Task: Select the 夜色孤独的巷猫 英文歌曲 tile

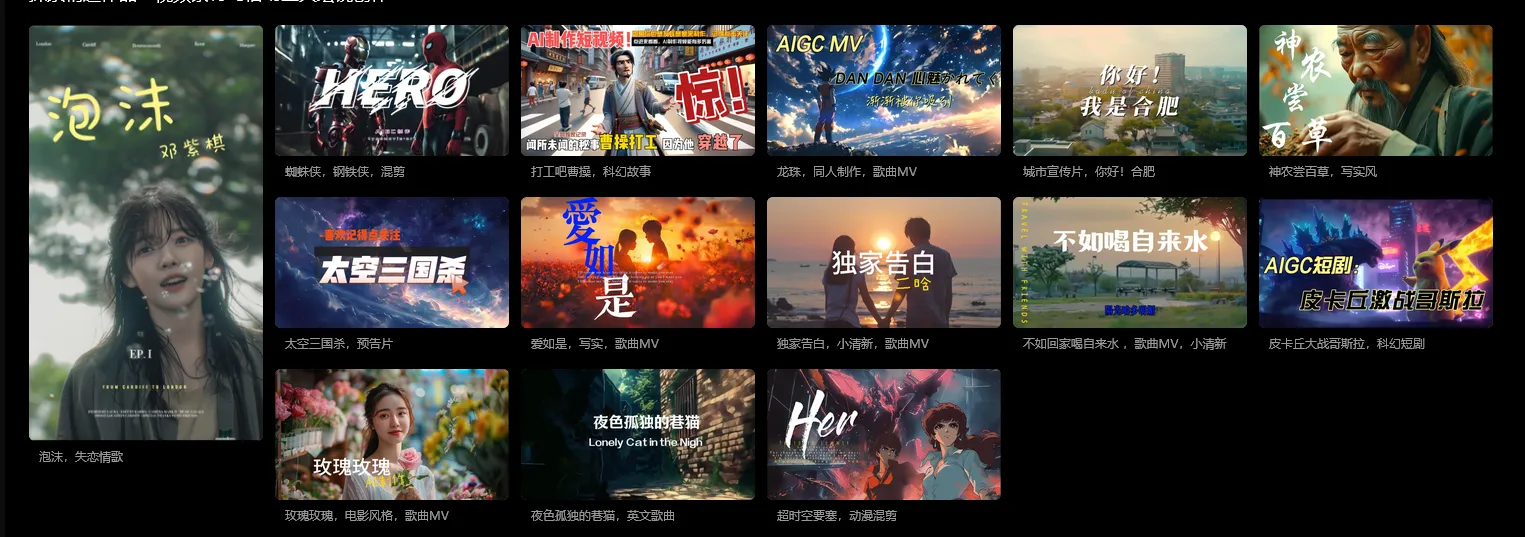Action: click(637, 434)
